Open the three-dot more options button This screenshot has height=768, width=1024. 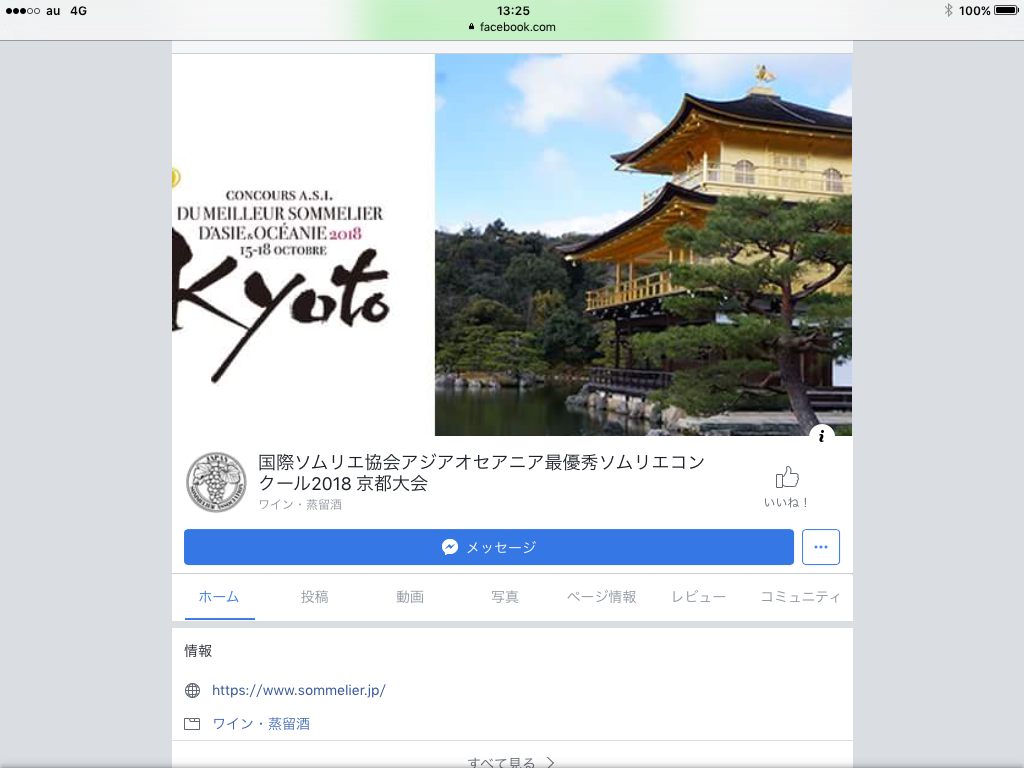(x=820, y=547)
